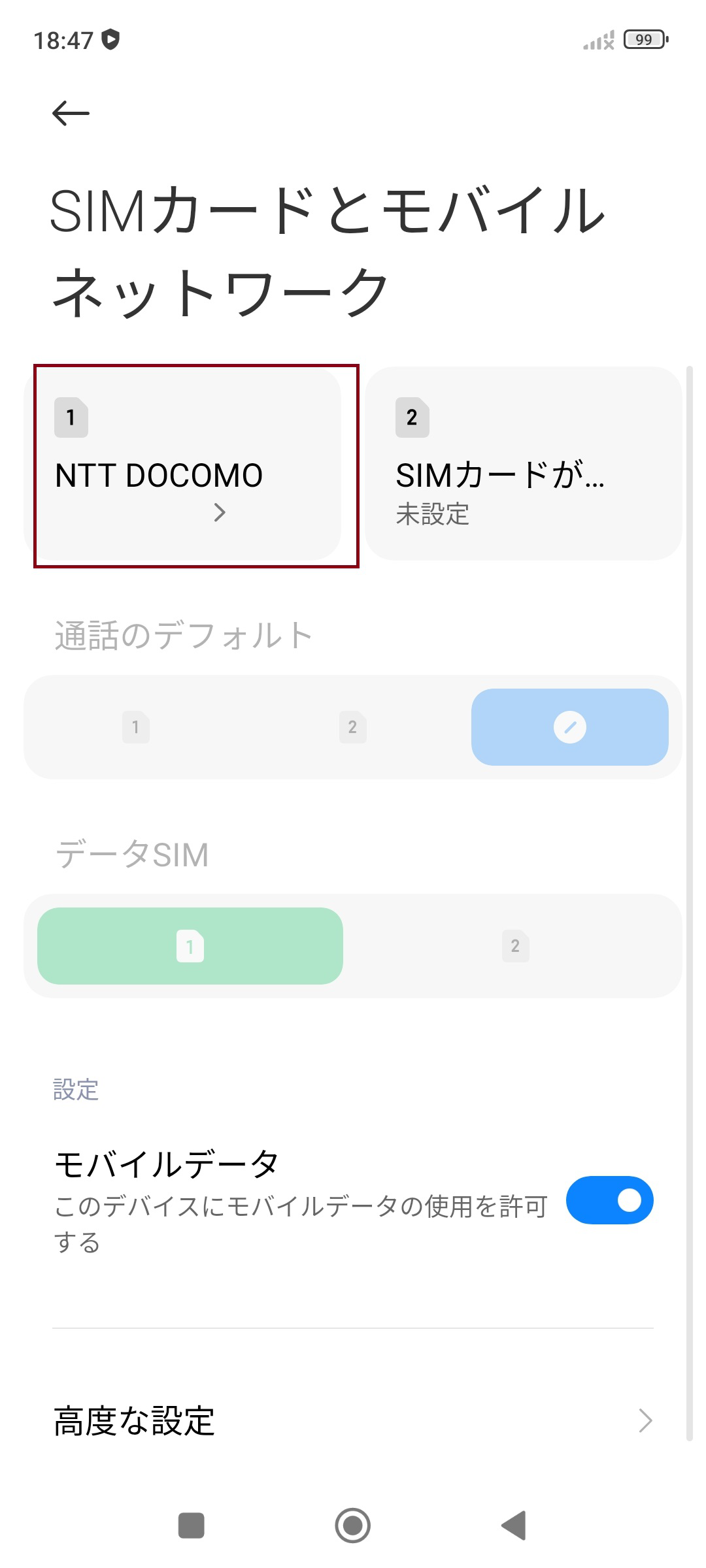
Task: Select SIM 1 as the call default
Action: click(x=135, y=727)
